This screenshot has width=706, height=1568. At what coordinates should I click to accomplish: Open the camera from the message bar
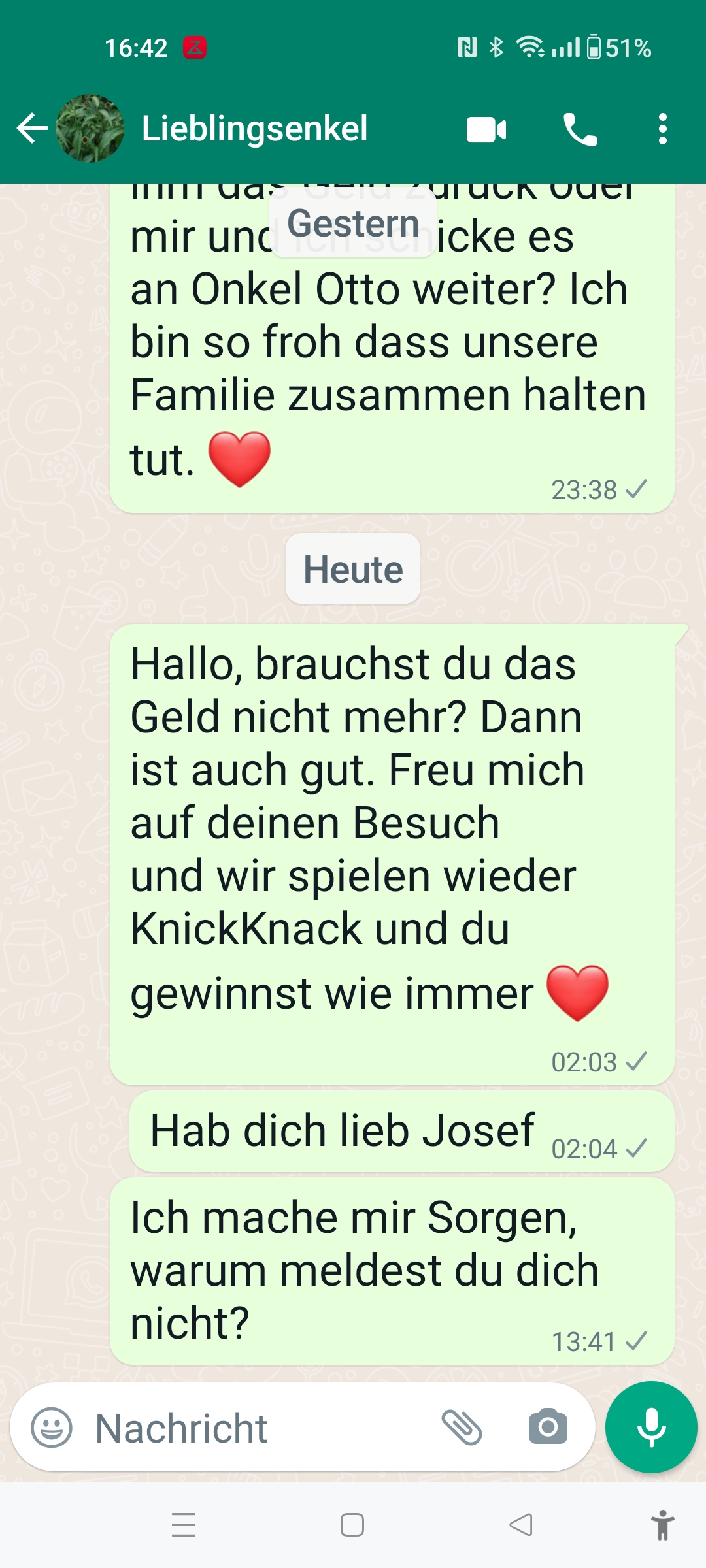click(x=548, y=1428)
